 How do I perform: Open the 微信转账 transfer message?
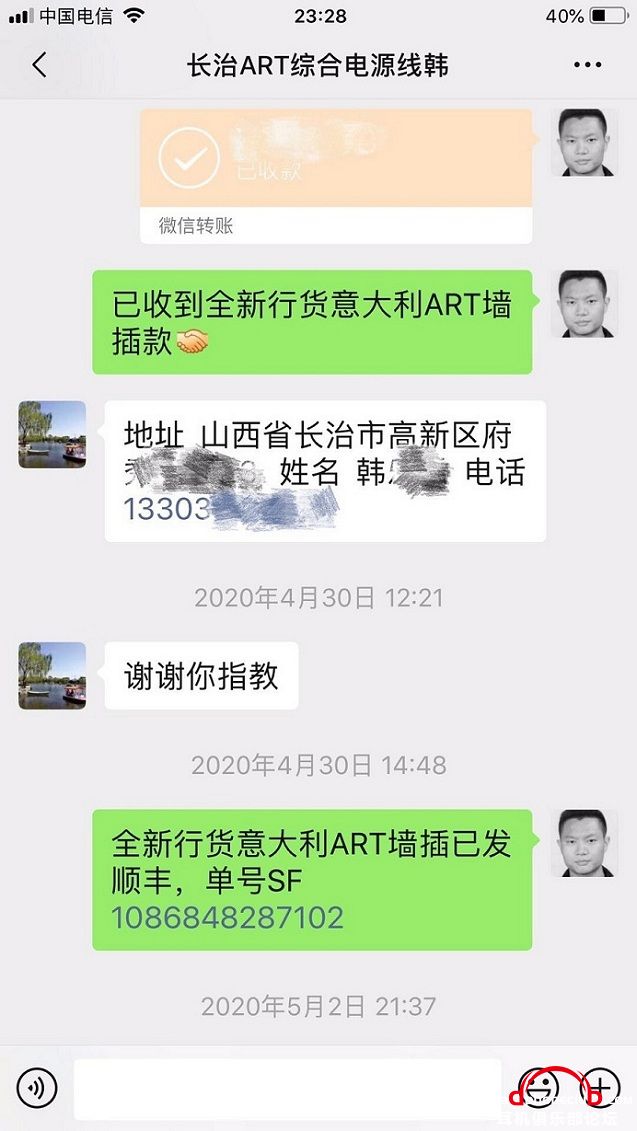point(335,175)
